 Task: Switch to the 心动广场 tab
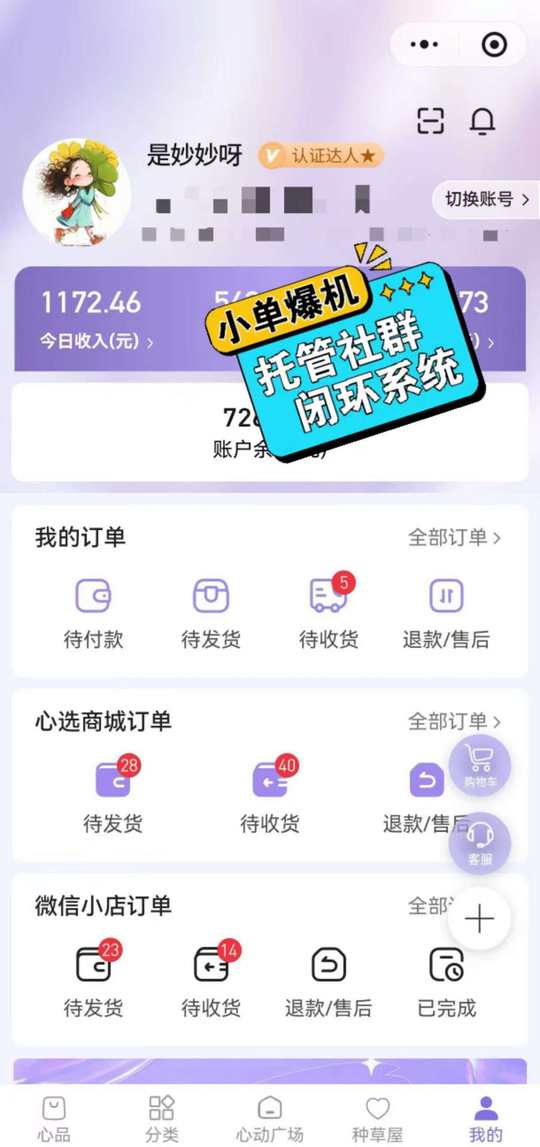pyautogui.click(x=269, y=1118)
